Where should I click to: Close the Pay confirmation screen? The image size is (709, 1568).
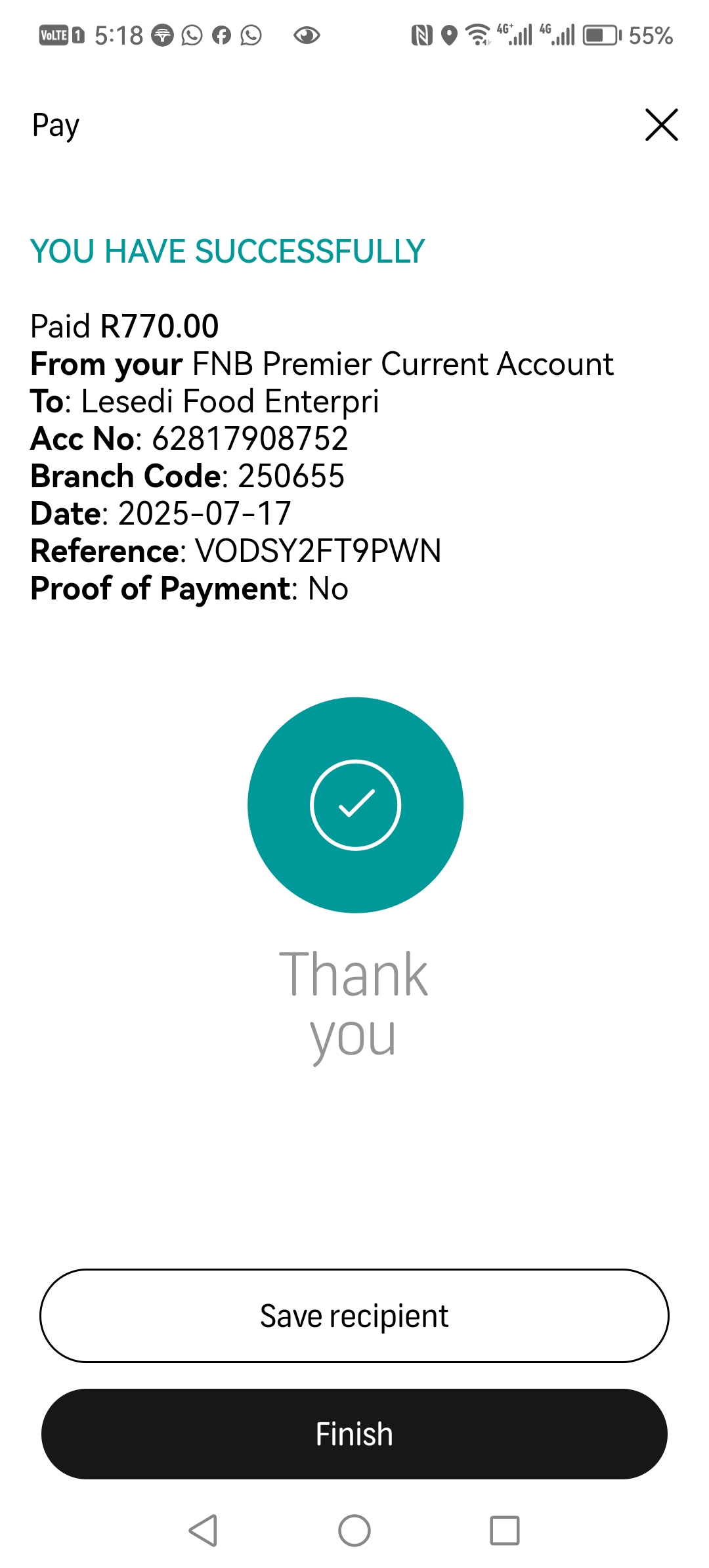click(661, 125)
